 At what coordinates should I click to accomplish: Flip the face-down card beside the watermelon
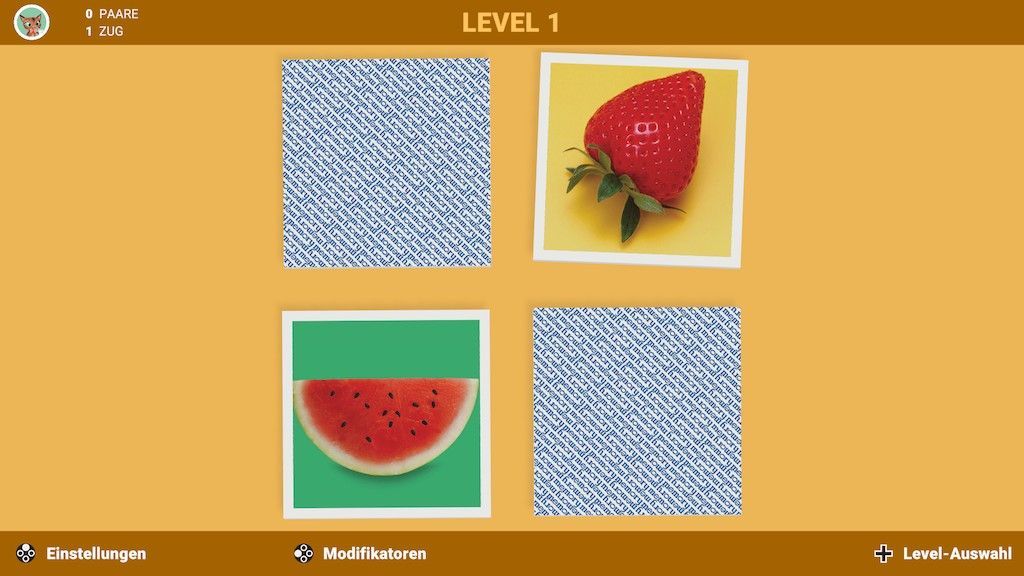[637, 411]
